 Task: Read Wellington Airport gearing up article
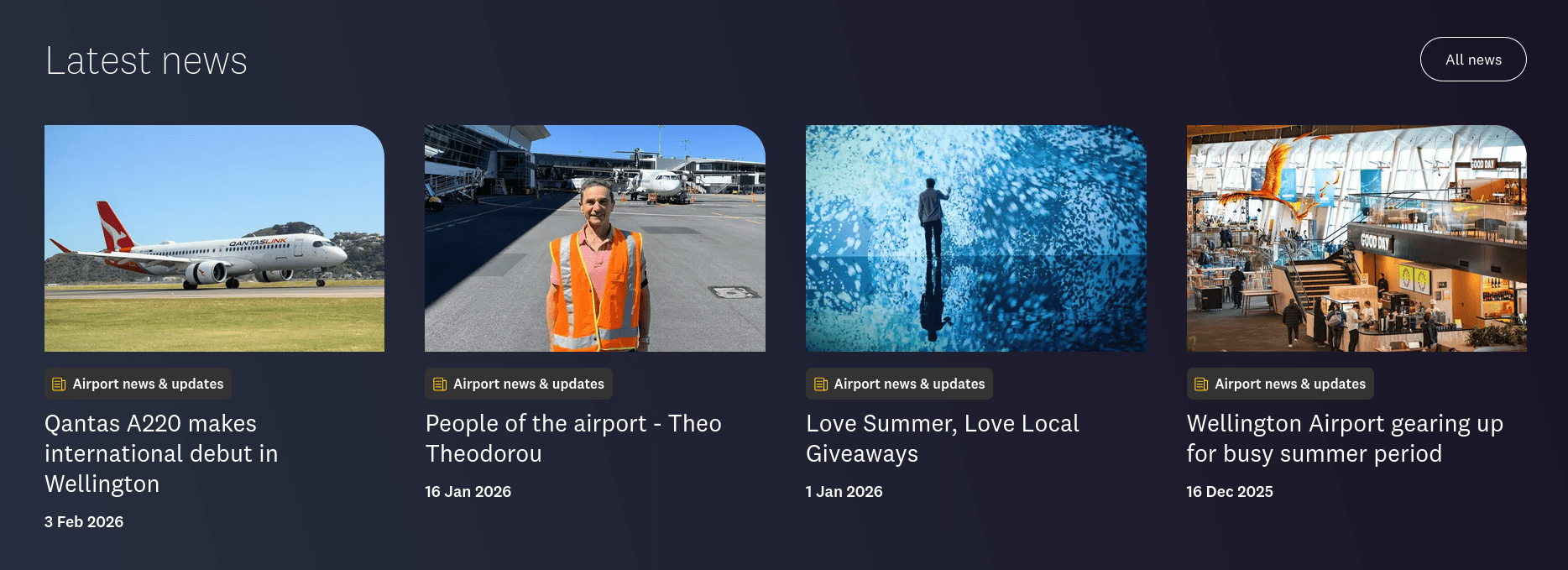point(1344,438)
